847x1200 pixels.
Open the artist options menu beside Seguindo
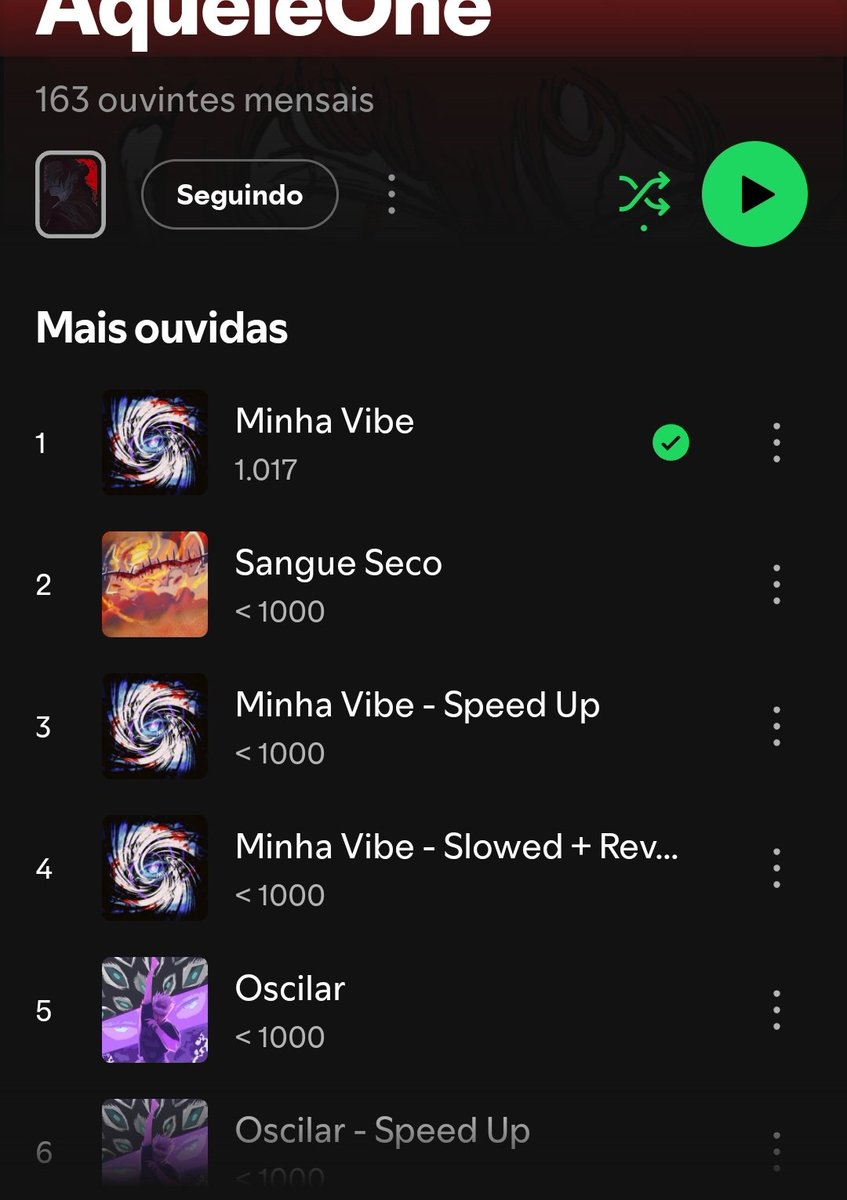(391, 195)
